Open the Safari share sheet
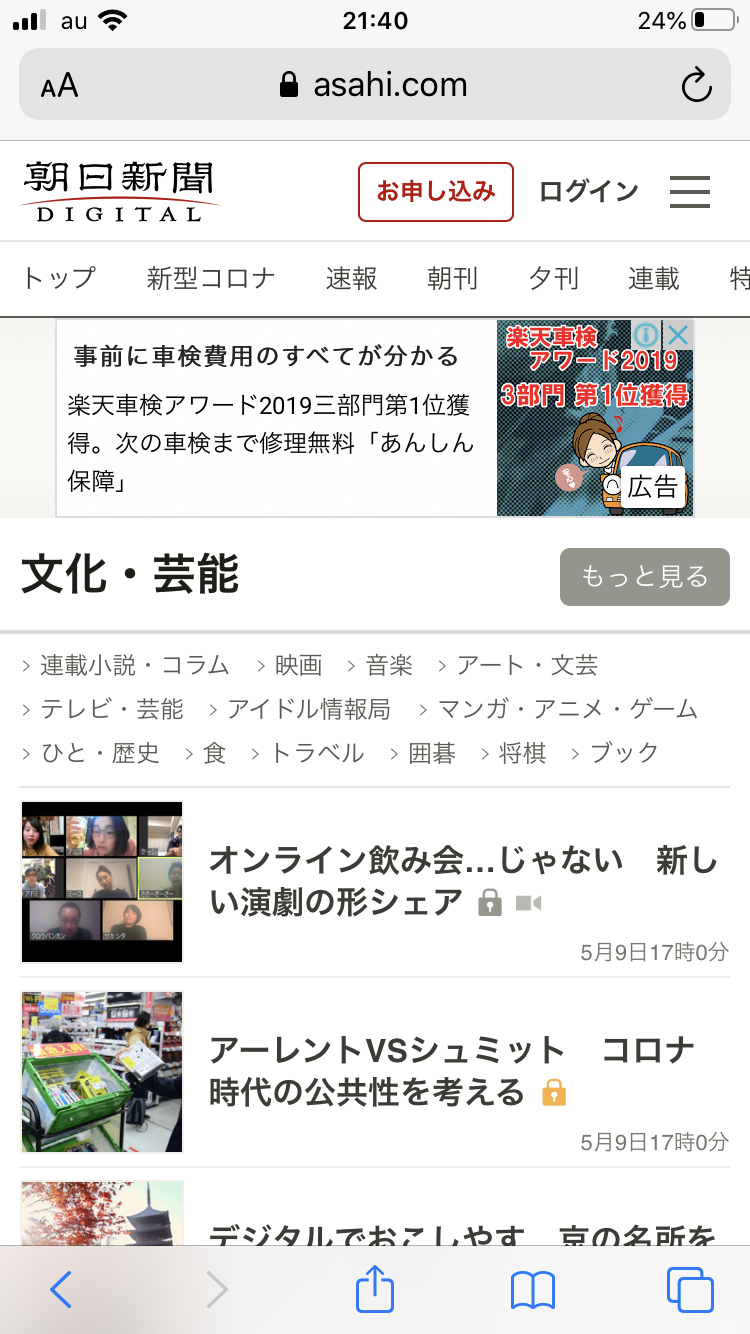750x1334 pixels. coord(375,1290)
